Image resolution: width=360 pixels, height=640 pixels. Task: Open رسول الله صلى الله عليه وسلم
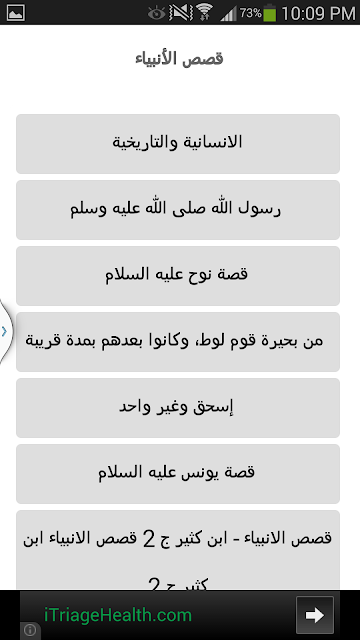tap(178, 210)
